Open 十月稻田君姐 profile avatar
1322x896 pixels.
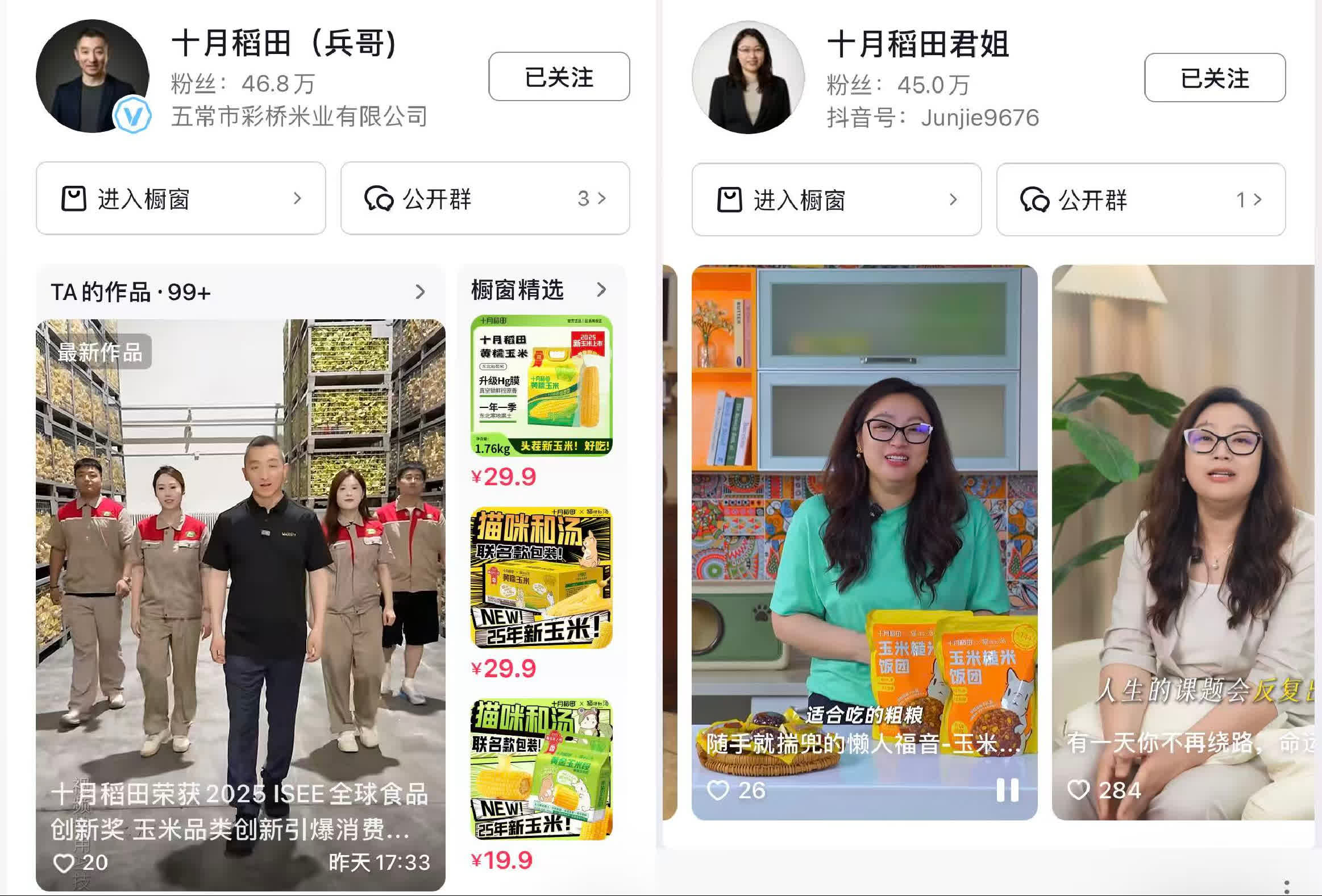[748, 77]
